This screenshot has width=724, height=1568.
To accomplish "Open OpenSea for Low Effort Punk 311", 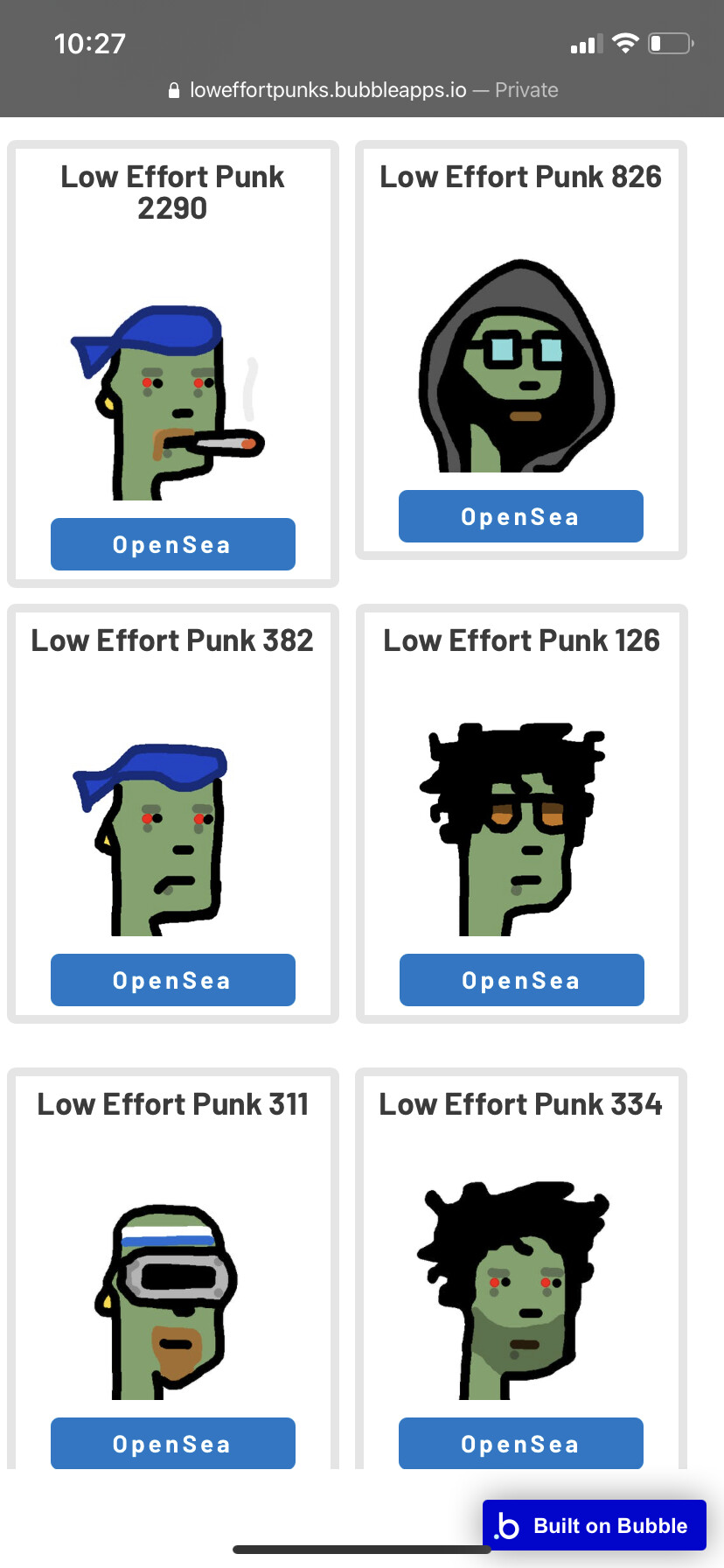I will [x=173, y=1443].
